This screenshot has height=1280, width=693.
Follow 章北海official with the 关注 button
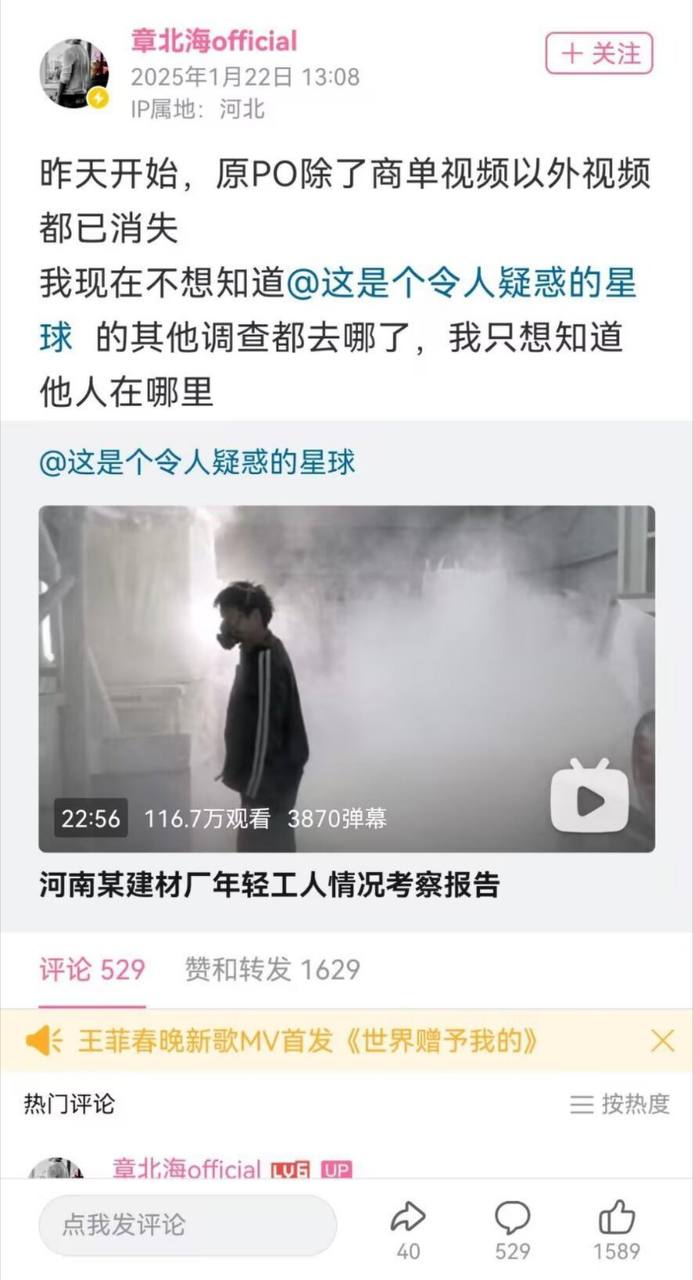pyautogui.click(x=599, y=53)
